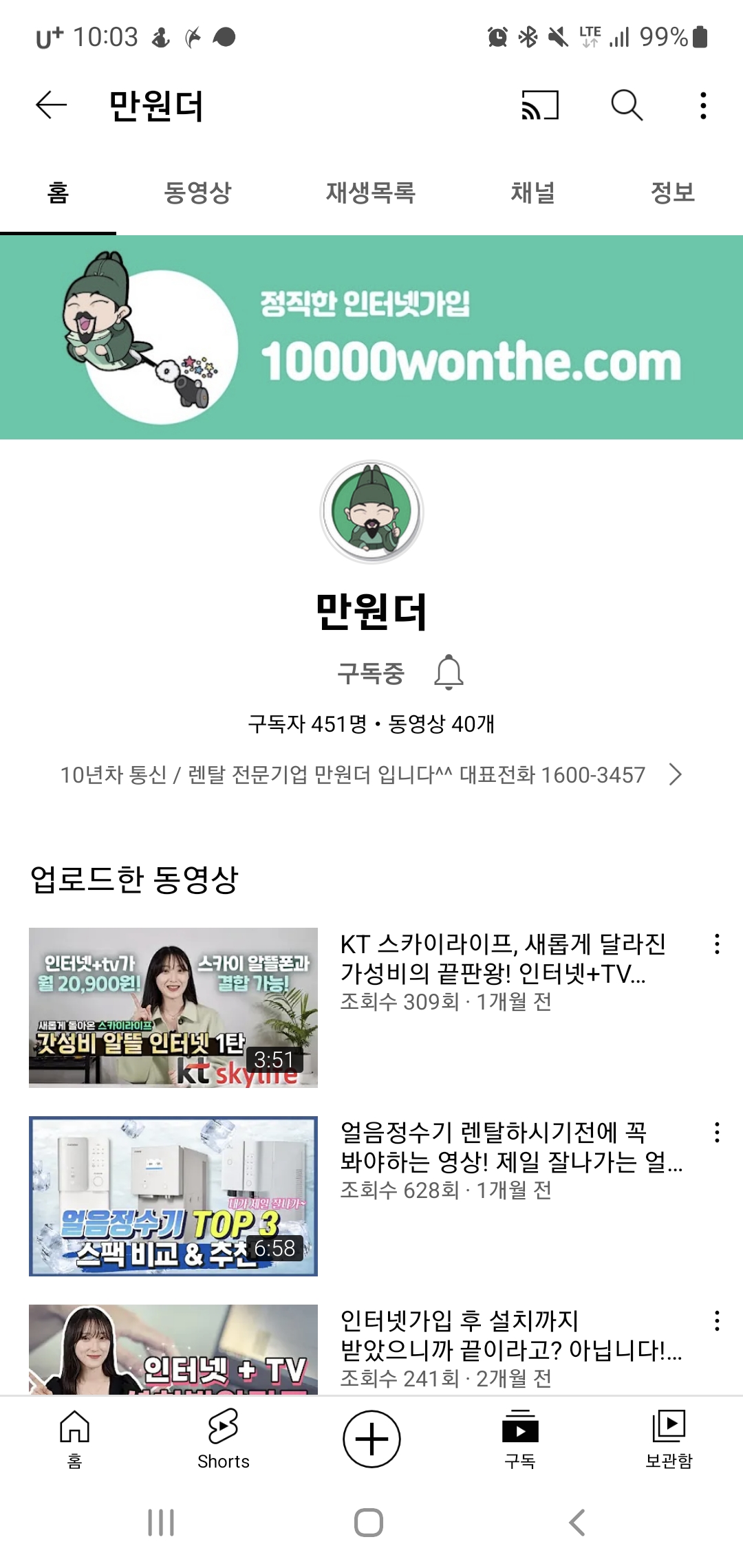Switch to the 재생목록 tab
The width and height of the screenshot is (743, 1568).
[371, 193]
